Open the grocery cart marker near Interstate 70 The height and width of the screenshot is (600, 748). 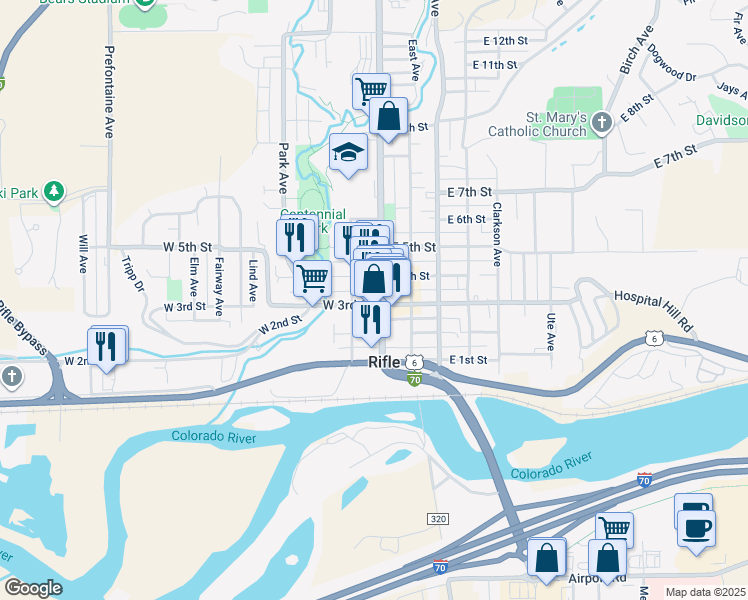click(614, 530)
